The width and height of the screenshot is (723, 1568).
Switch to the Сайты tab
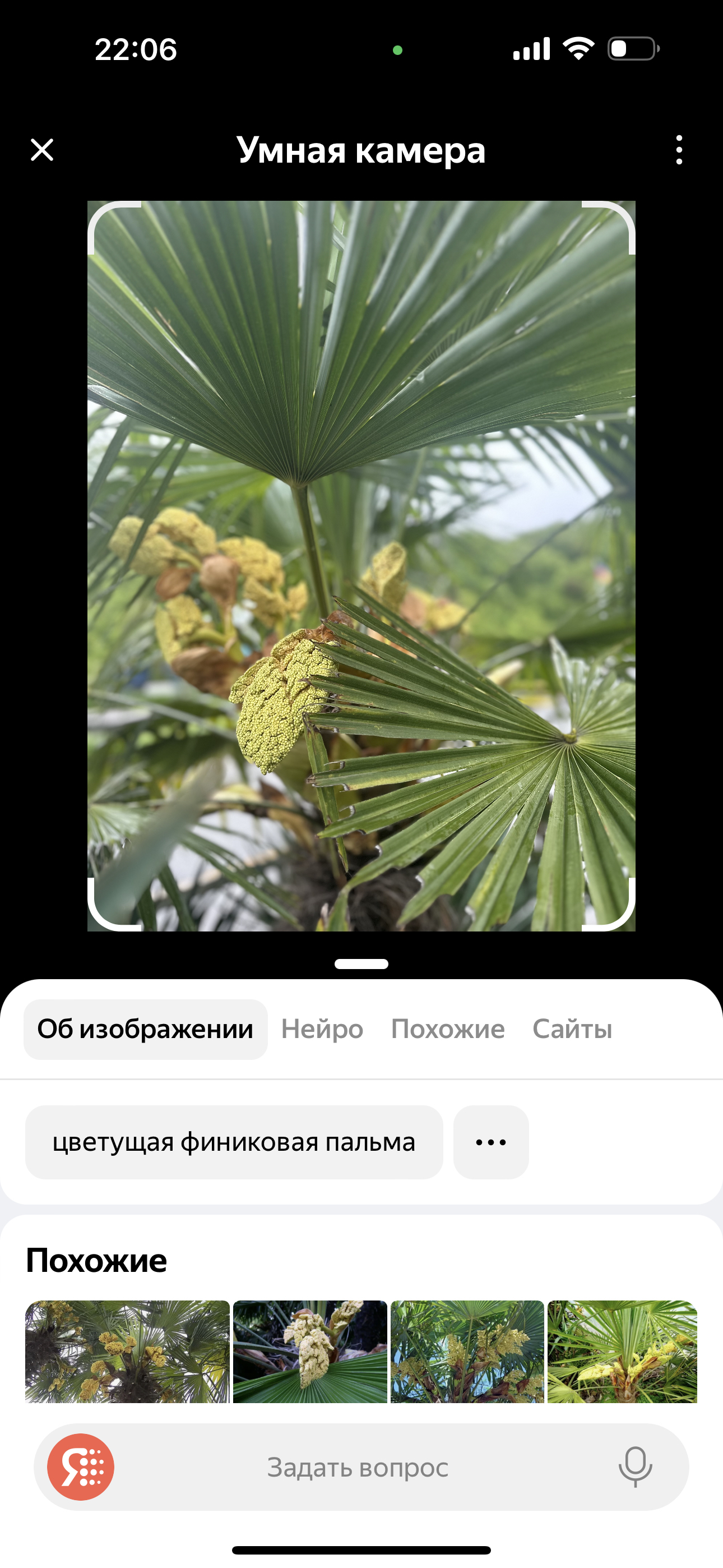[x=572, y=1029]
